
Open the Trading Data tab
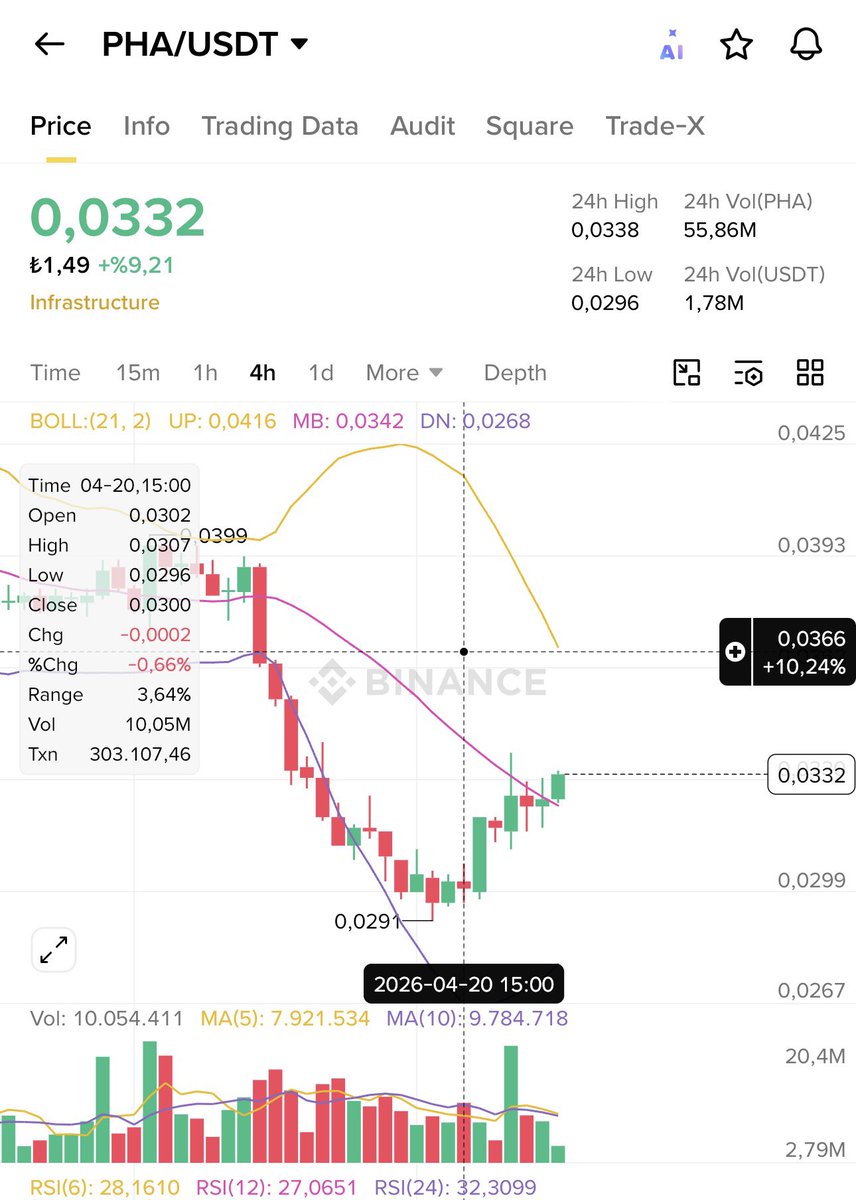(279, 126)
